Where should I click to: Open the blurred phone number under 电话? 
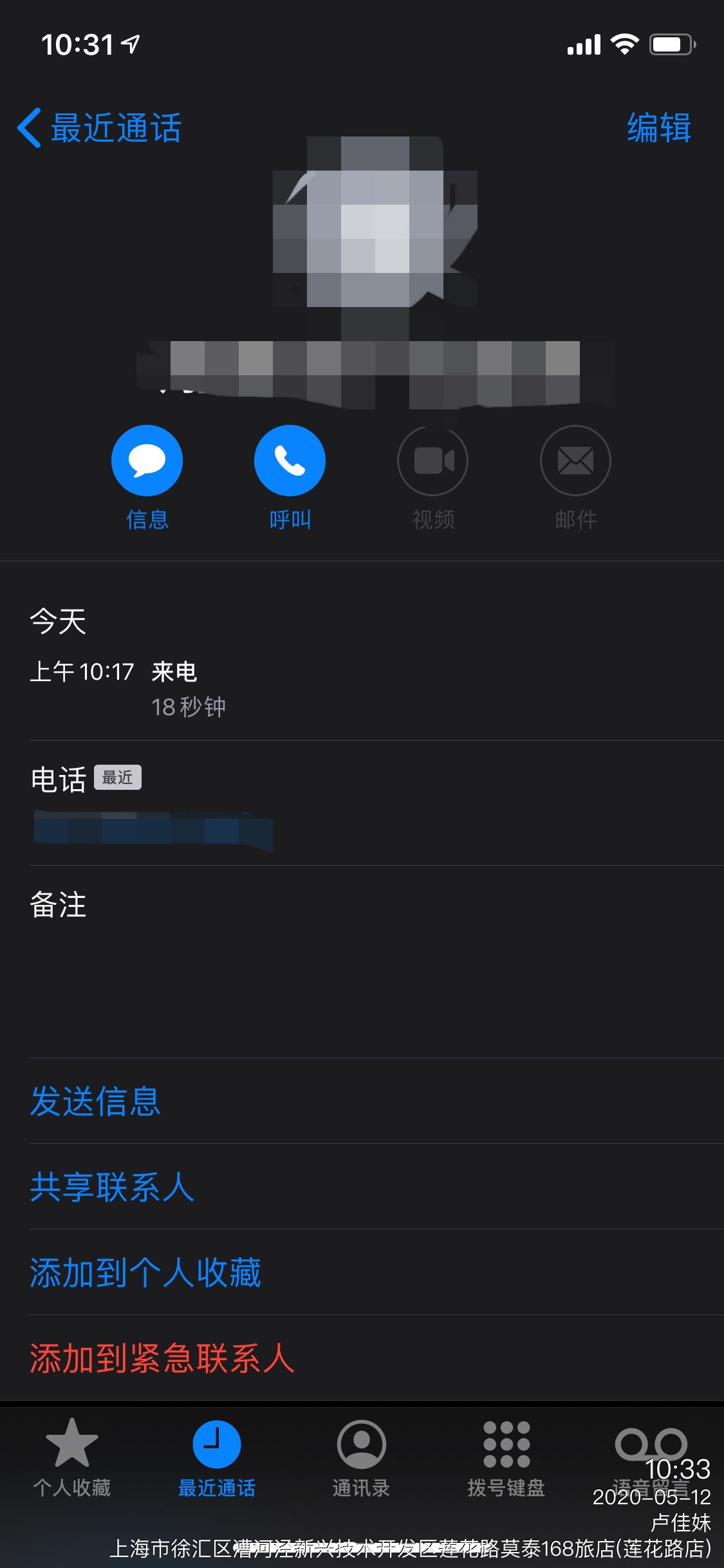click(153, 829)
